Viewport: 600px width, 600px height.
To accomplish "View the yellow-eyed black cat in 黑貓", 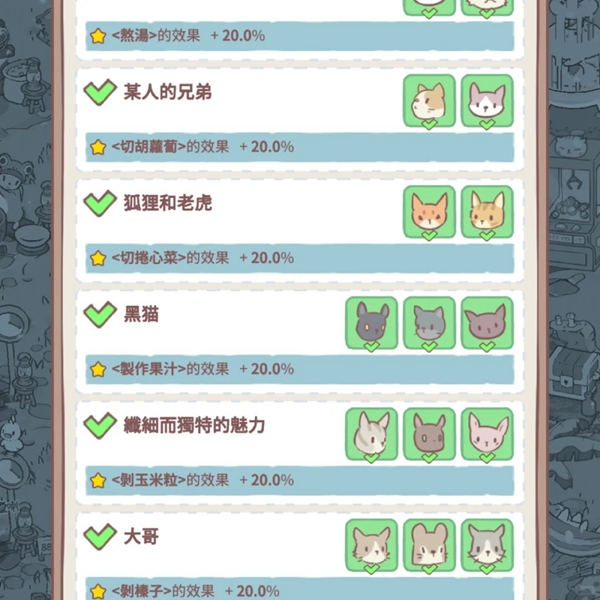I will pyautogui.click(x=371, y=322).
